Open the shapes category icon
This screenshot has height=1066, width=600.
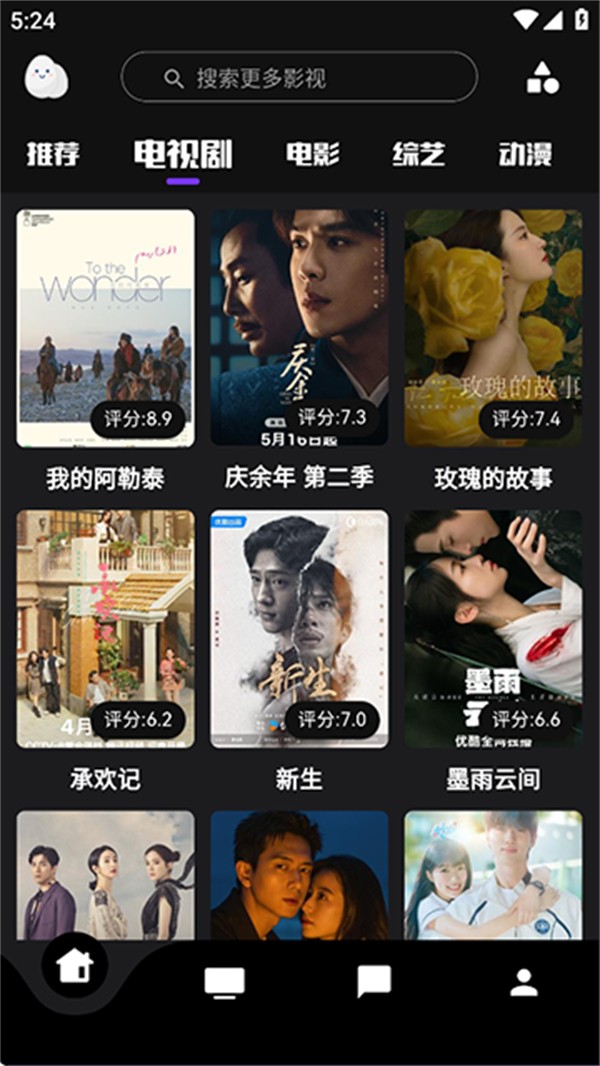(x=542, y=78)
